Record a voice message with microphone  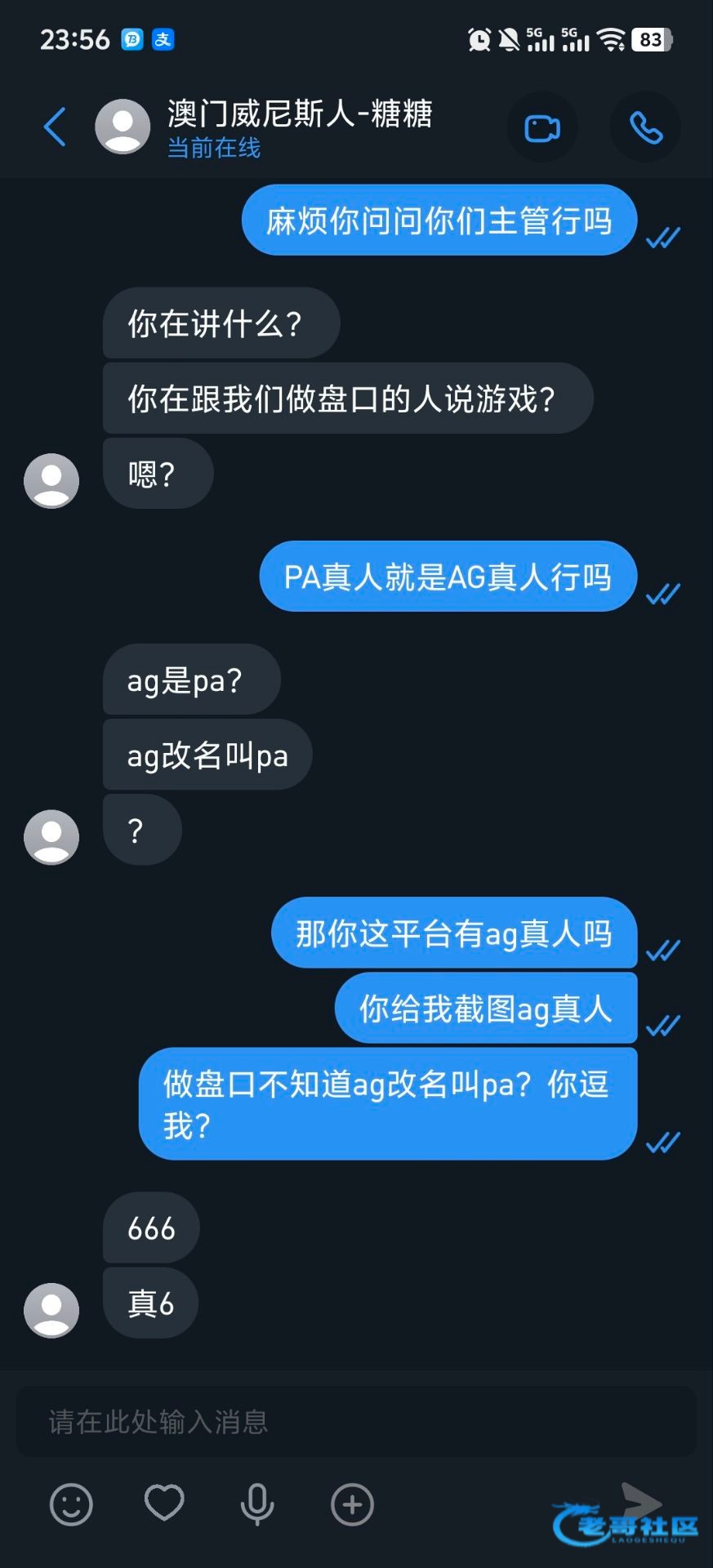(x=257, y=1503)
